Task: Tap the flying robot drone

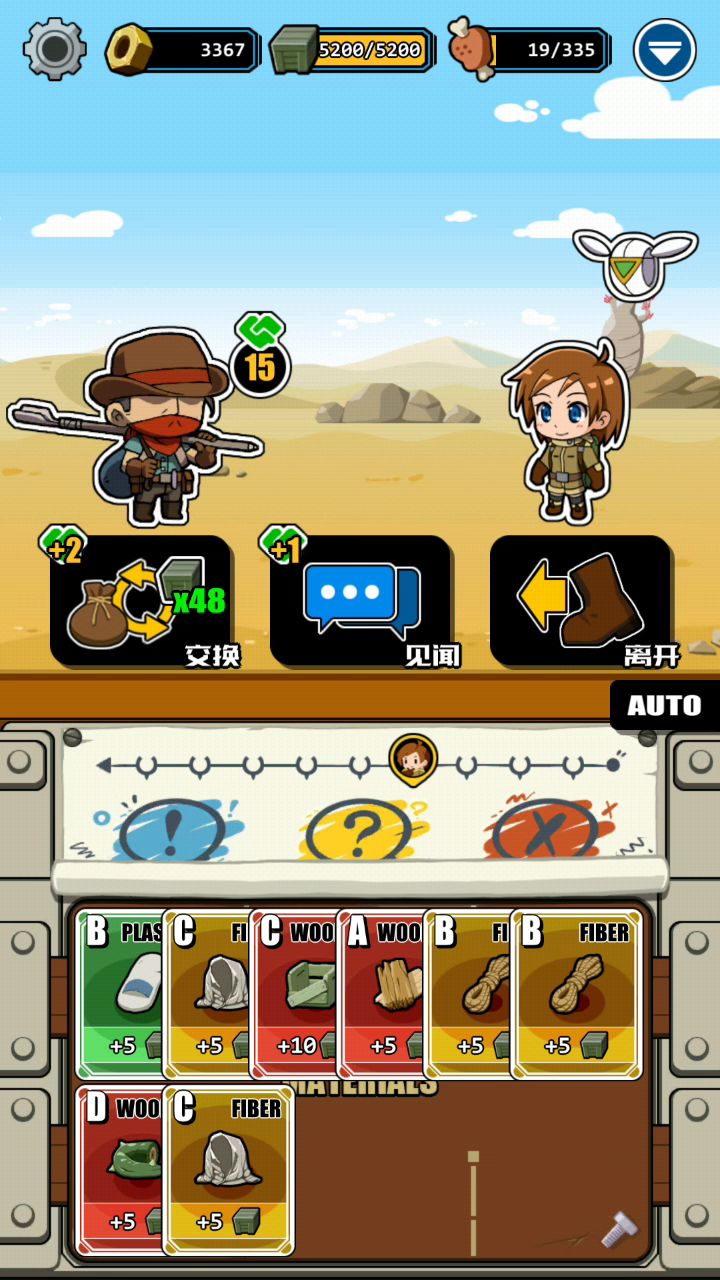Action: [x=633, y=263]
